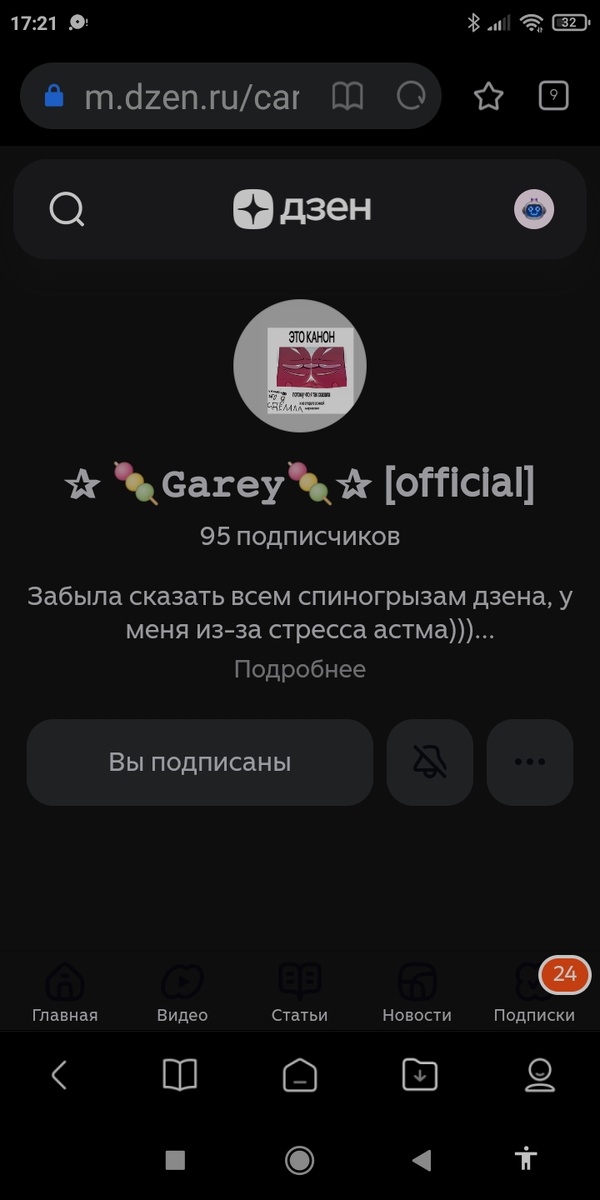Viewport: 600px width, 1200px height.
Task: Tap the Garey channel avatar picture
Action: (300, 365)
